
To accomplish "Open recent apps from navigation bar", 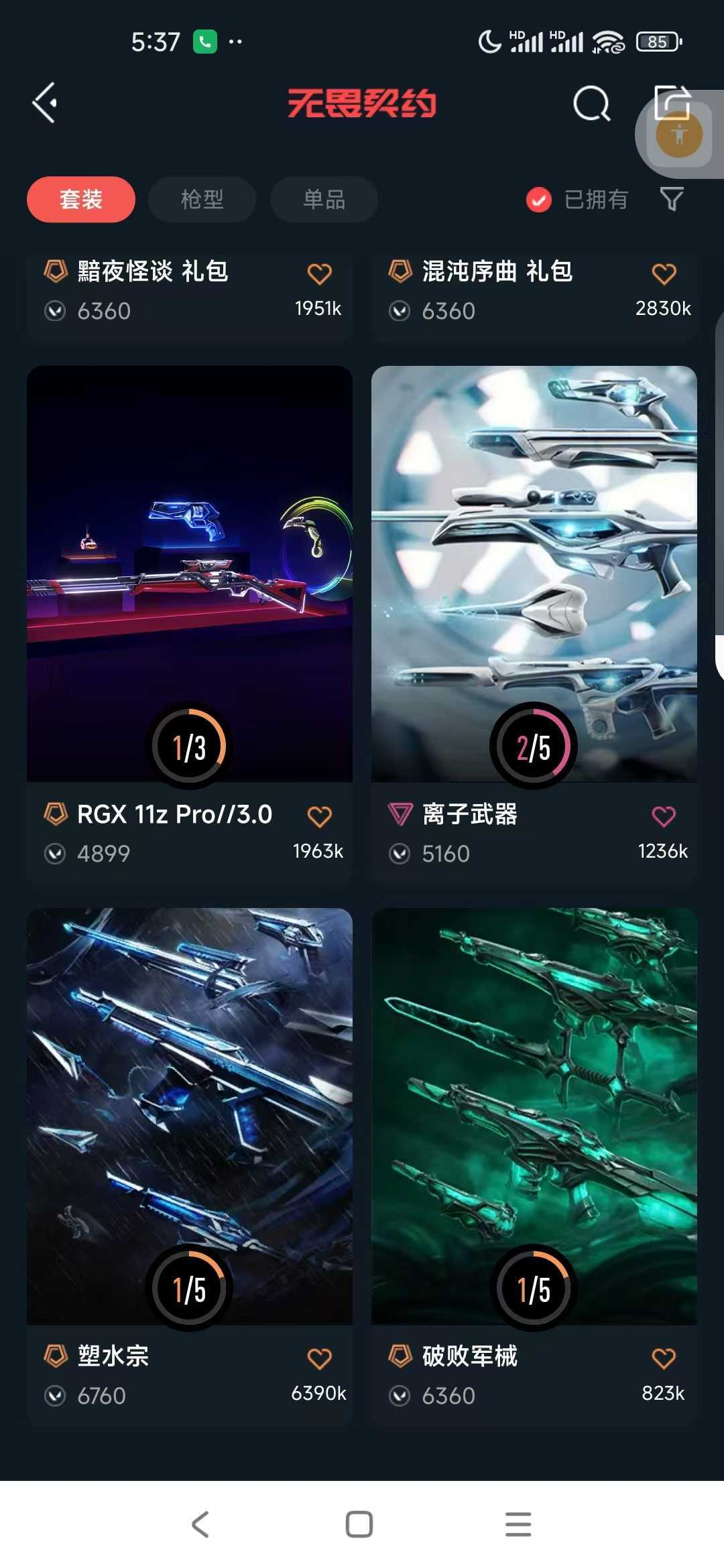I will 518,1524.
